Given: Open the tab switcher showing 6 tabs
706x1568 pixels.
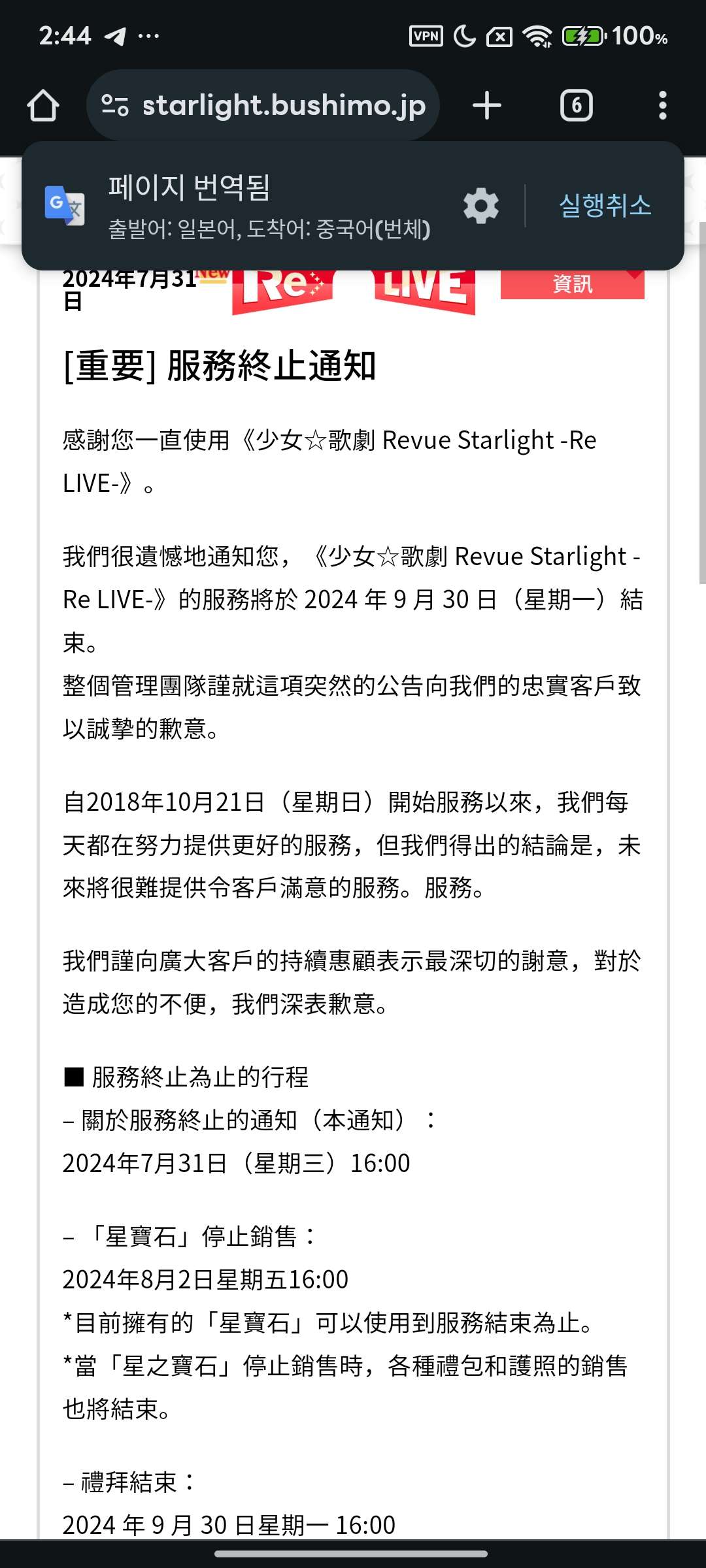Looking at the screenshot, I should 576,106.
